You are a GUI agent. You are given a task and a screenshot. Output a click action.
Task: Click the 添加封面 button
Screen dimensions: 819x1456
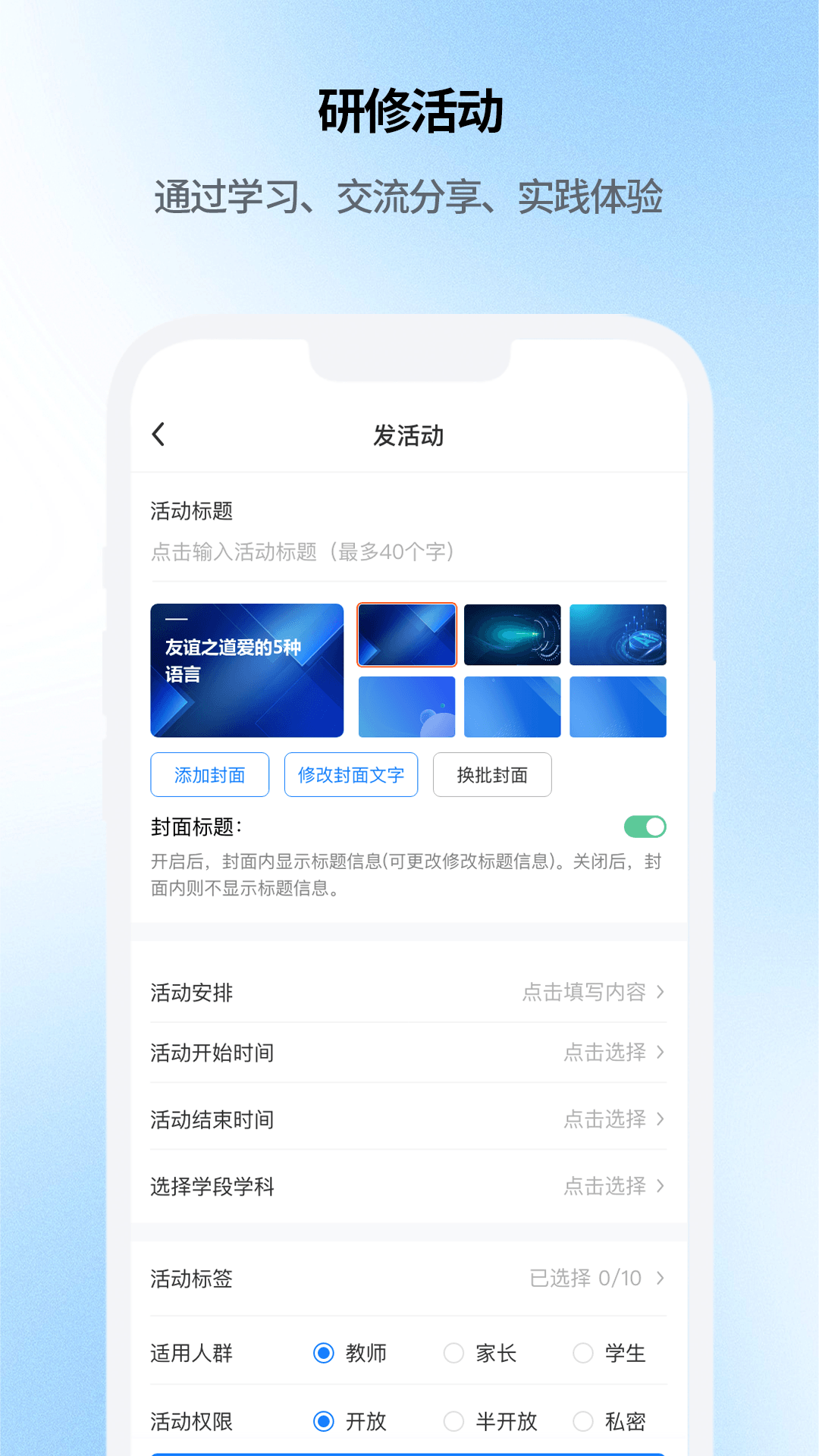coord(209,774)
